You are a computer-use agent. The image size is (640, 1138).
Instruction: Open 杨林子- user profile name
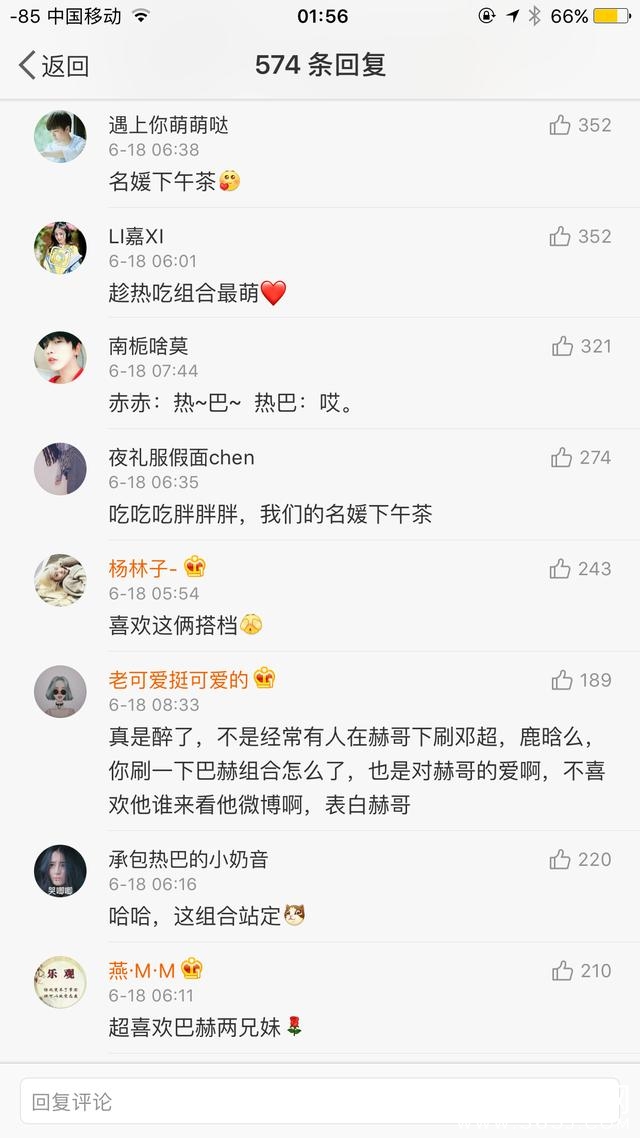(x=143, y=568)
